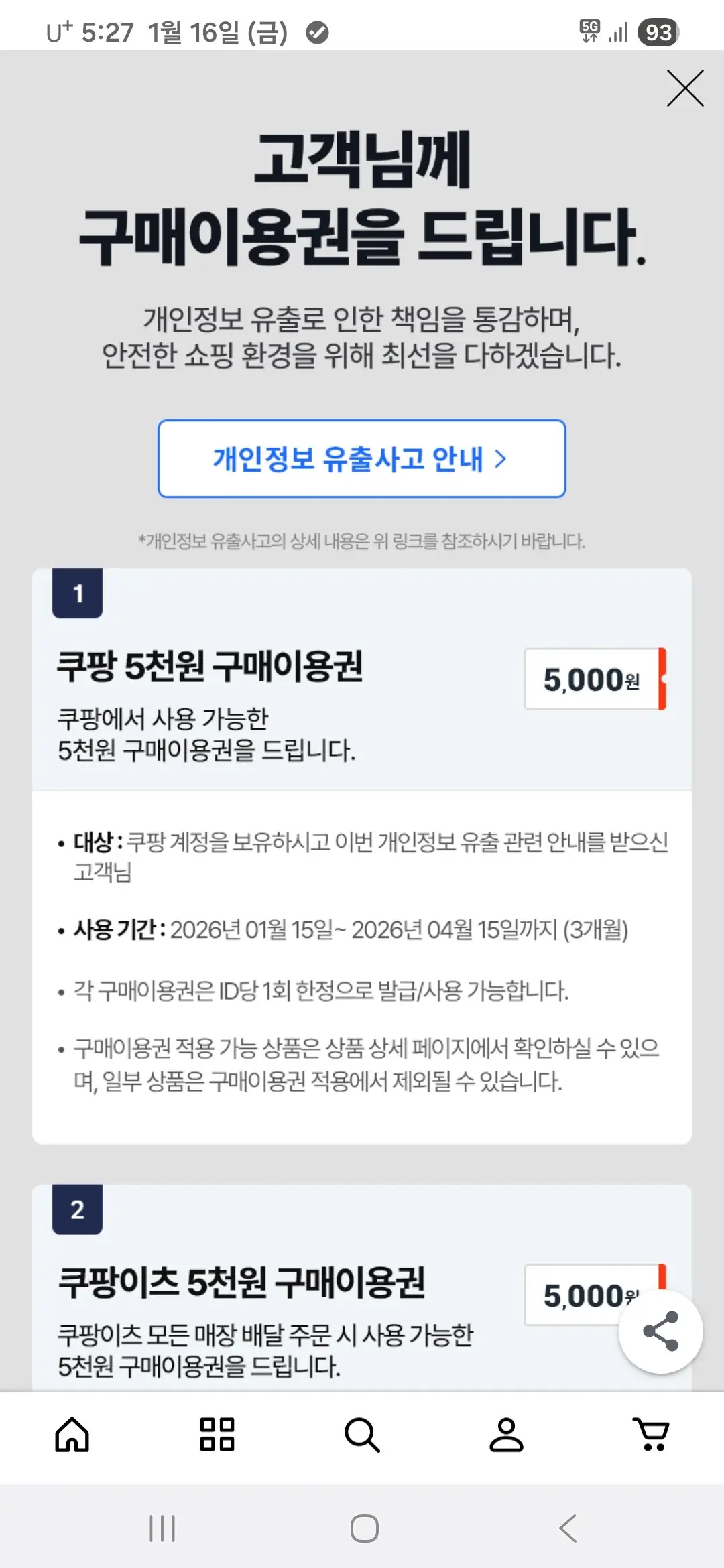The width and height of the screenshot is (724, 1568).
Task: Tap the numbered badge 1 on first voucher
Action: coord(78,592)
